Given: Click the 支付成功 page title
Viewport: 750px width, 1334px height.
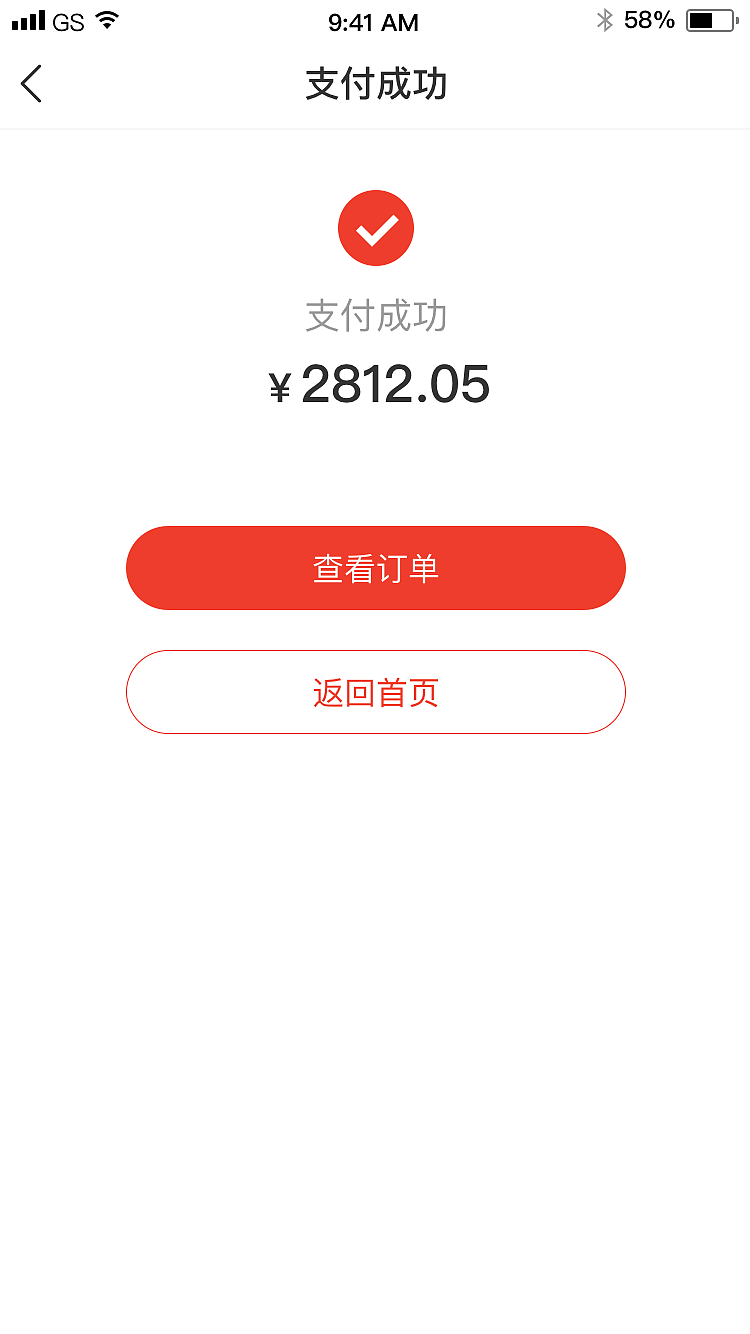Looking at the screenshot, I should pos(375,85).
